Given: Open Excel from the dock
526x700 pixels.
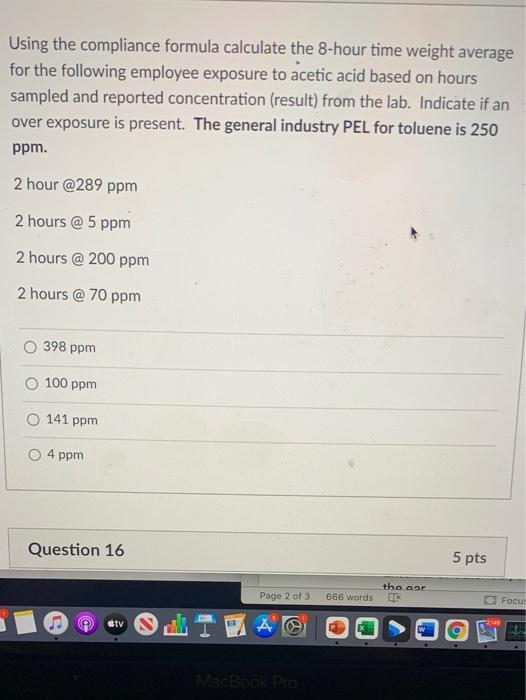Looking at the screenshot, I should pos(367,629).
